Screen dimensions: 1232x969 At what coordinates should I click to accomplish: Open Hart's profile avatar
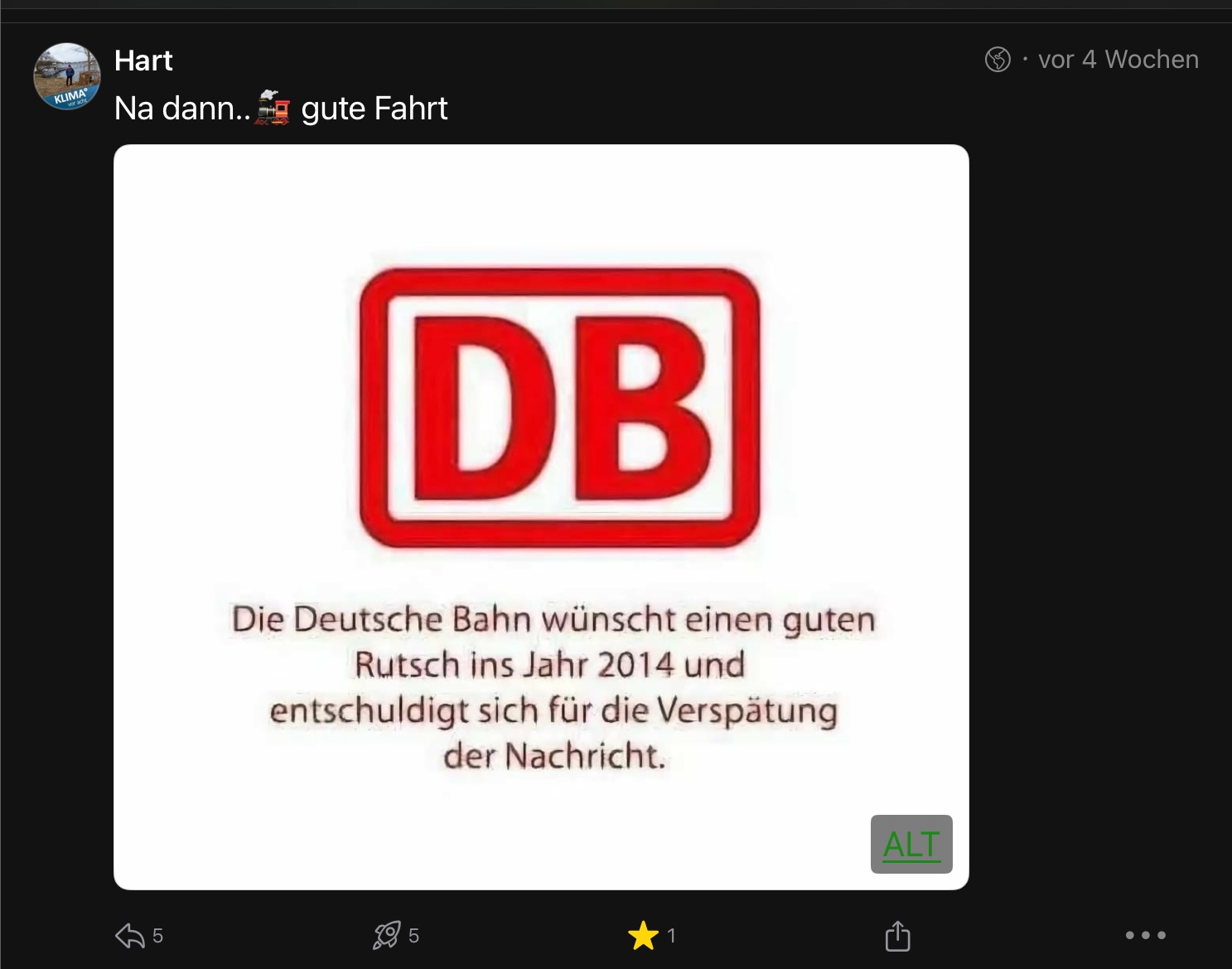coord(66,76)
